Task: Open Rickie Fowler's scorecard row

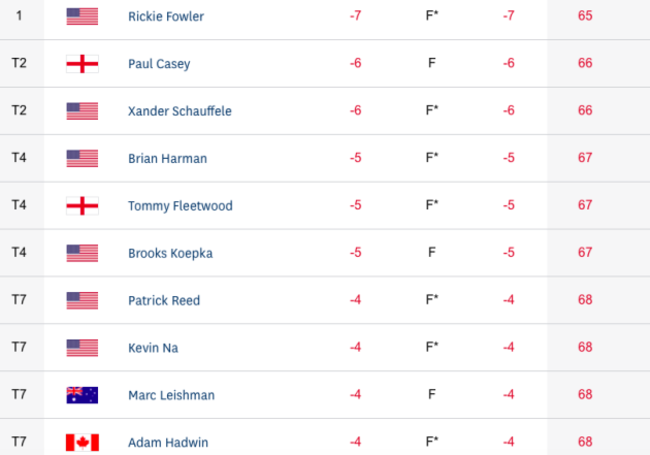Action: click(164, 16)
